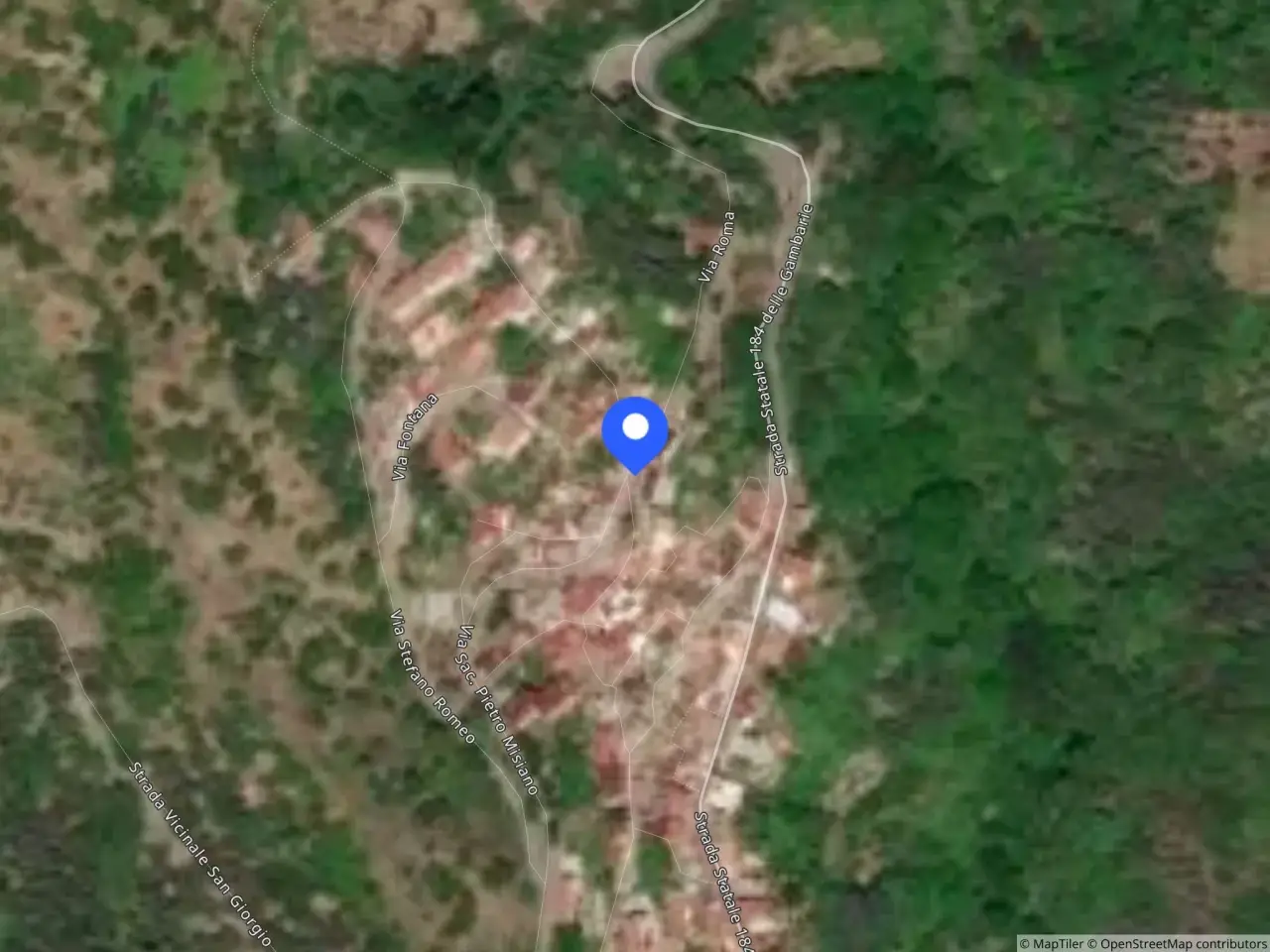Tap the blue location pin marker

coord(635,433)
